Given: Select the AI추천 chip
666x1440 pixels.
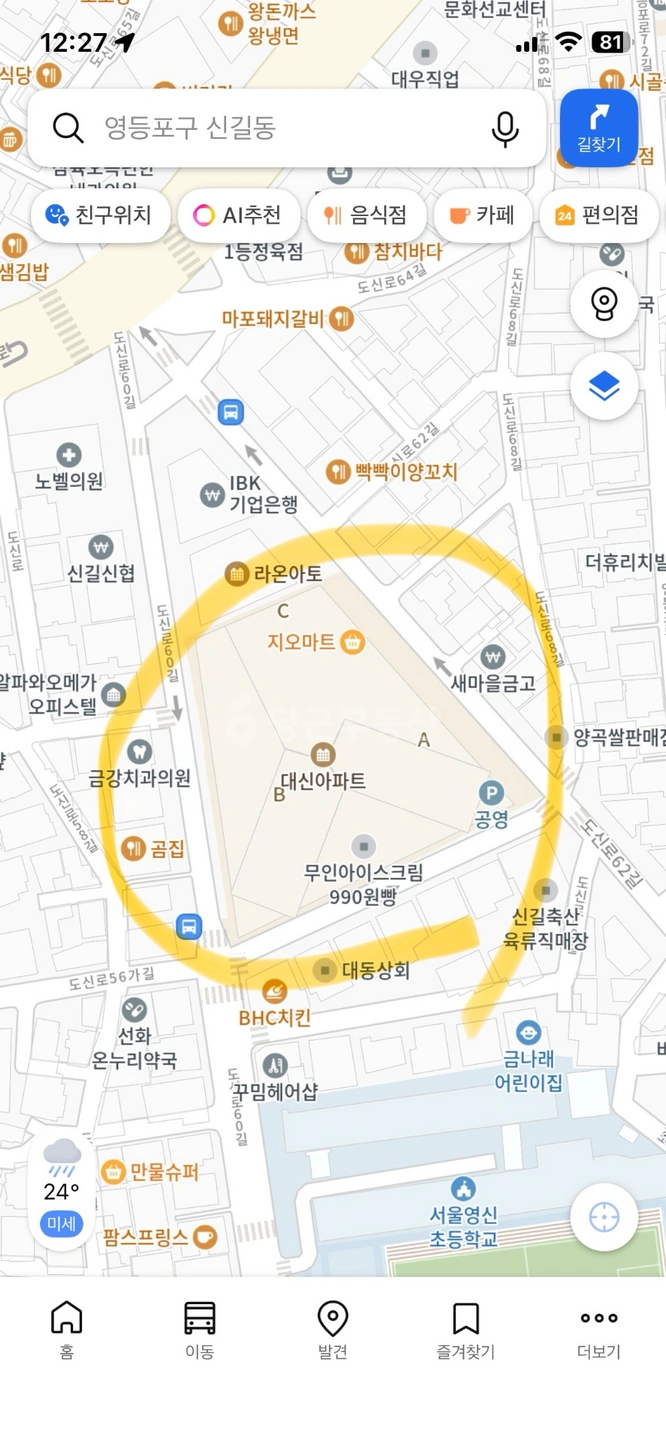Looking at the screenshot, I should coord(238,215).
